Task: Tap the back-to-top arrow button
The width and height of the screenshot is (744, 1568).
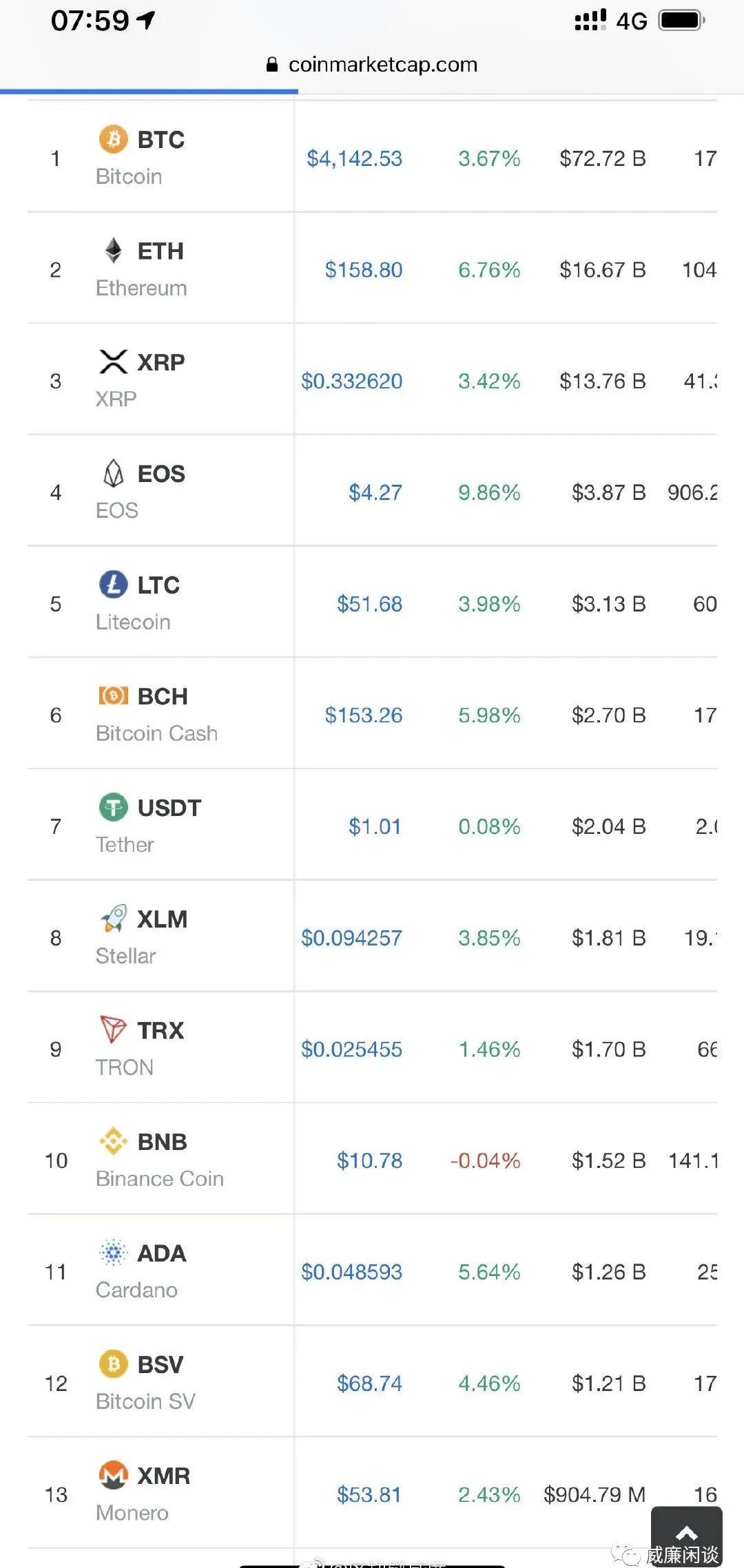Action: [x=686, y=1533]
